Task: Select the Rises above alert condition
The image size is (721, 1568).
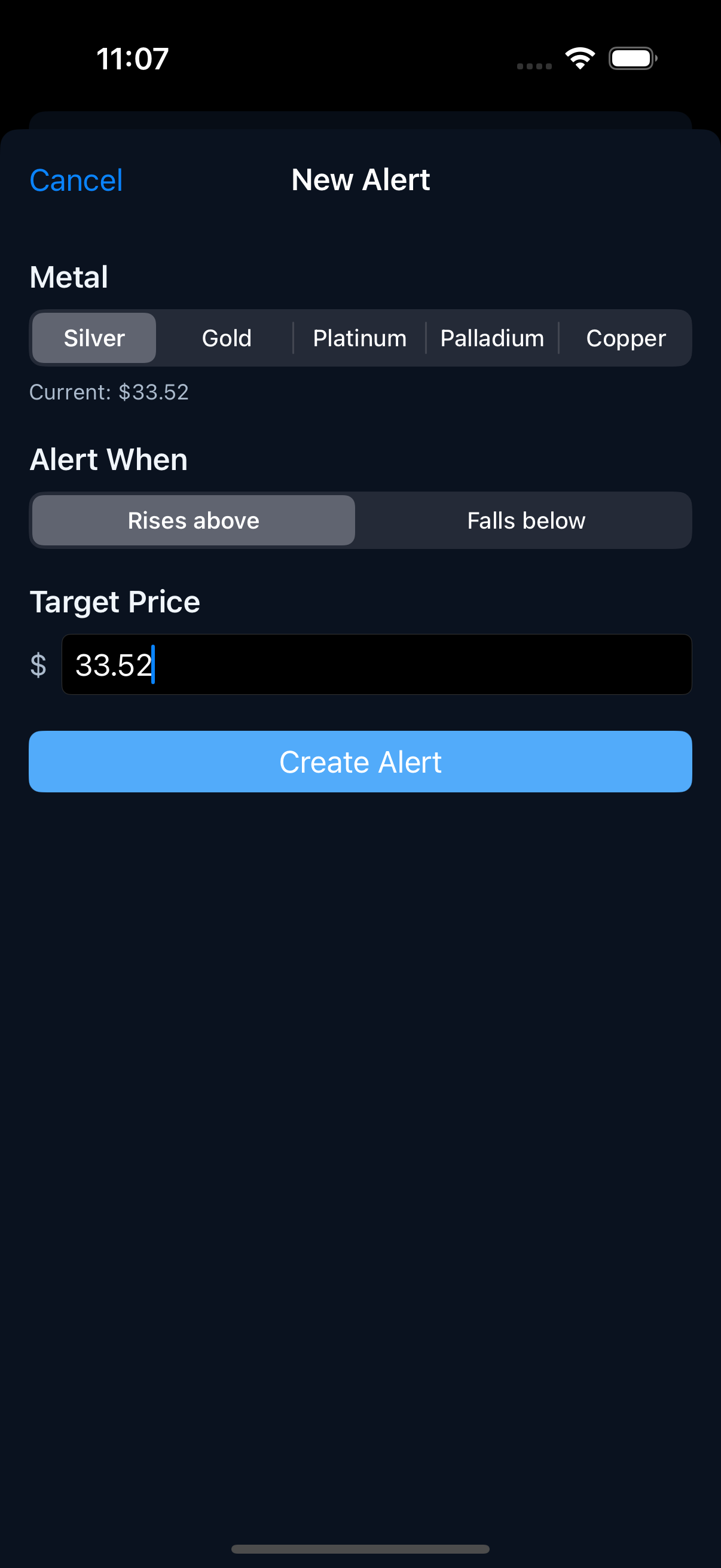Action: pyautogui.click(x=193, y=520)
